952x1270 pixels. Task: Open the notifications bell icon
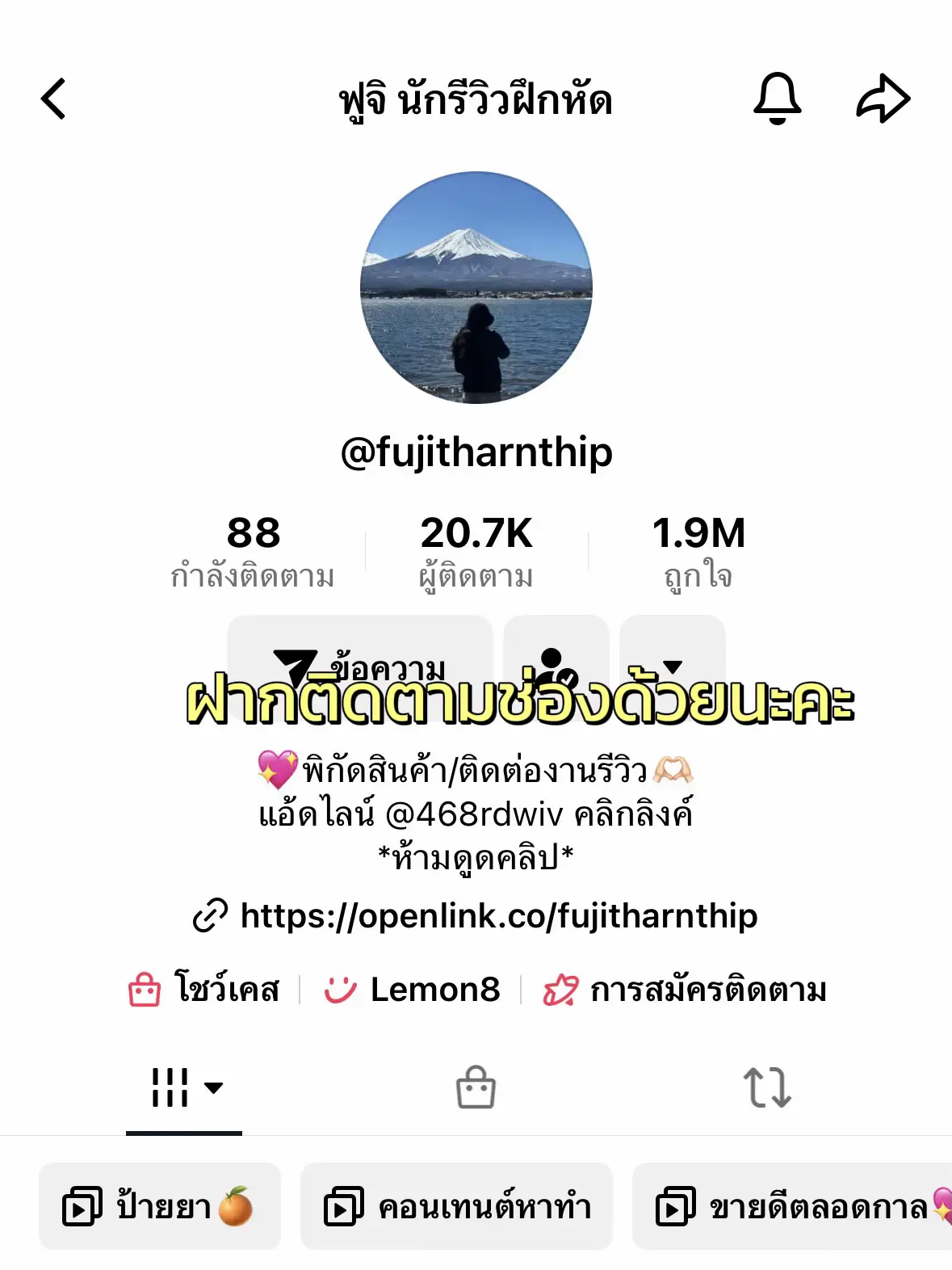778,99
